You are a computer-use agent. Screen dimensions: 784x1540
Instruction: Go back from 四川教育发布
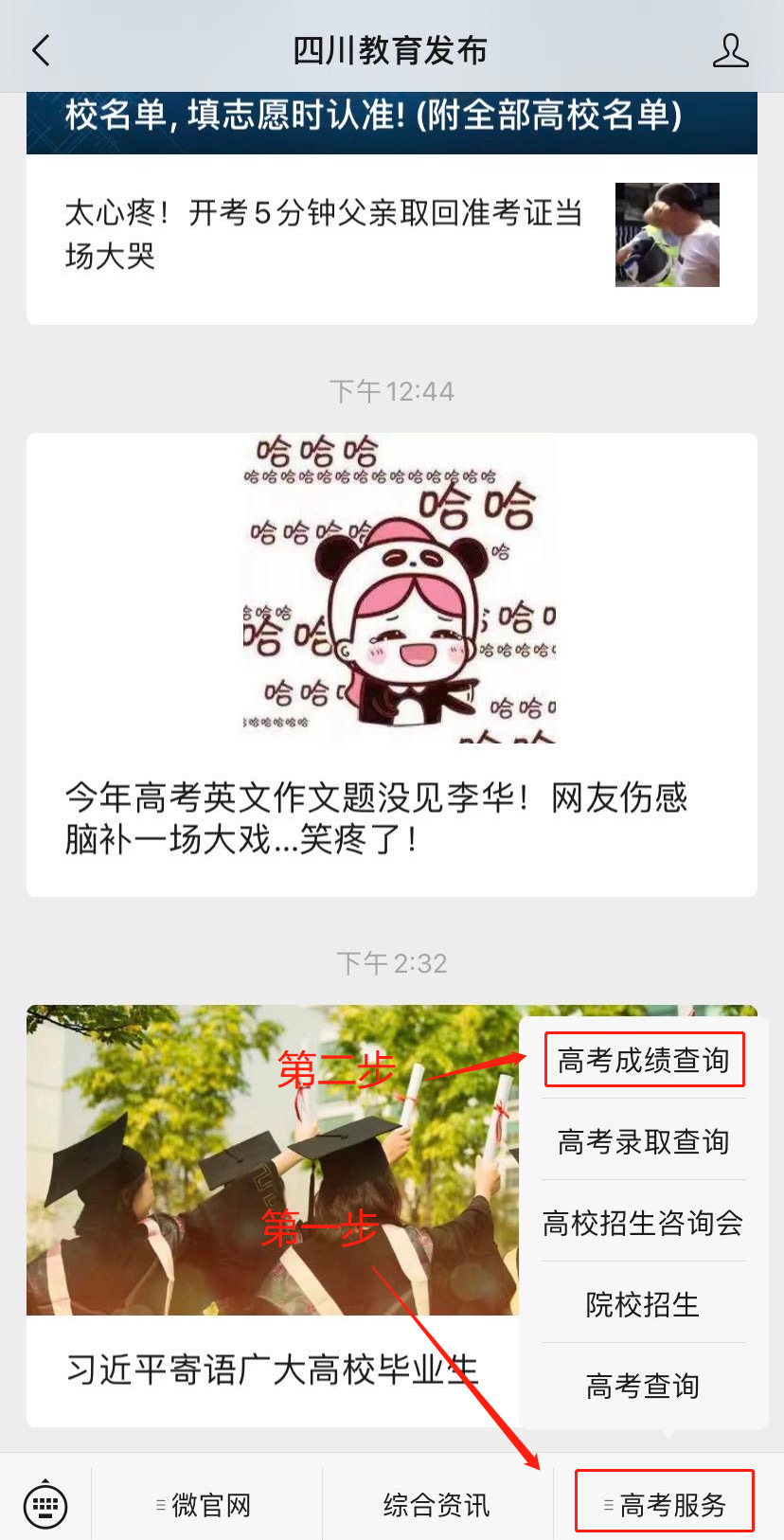(41, 50)
